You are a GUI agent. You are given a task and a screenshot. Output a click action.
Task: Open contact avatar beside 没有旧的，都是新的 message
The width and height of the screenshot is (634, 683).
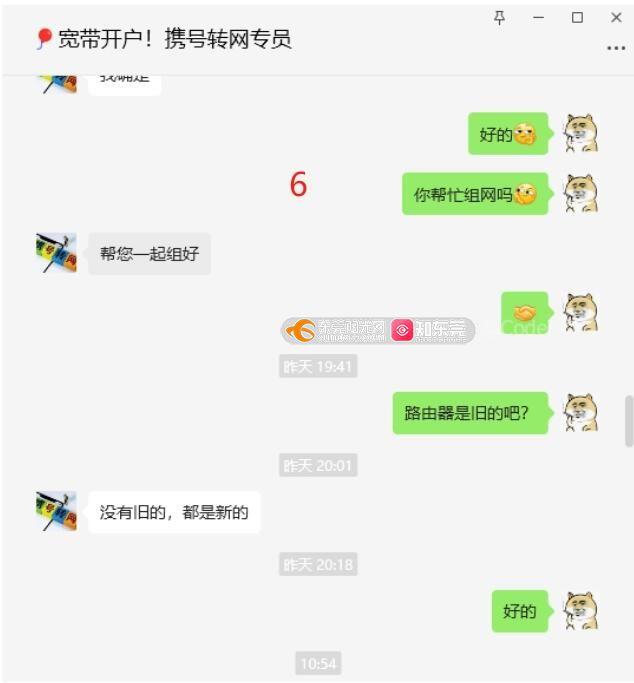point(56,511)
